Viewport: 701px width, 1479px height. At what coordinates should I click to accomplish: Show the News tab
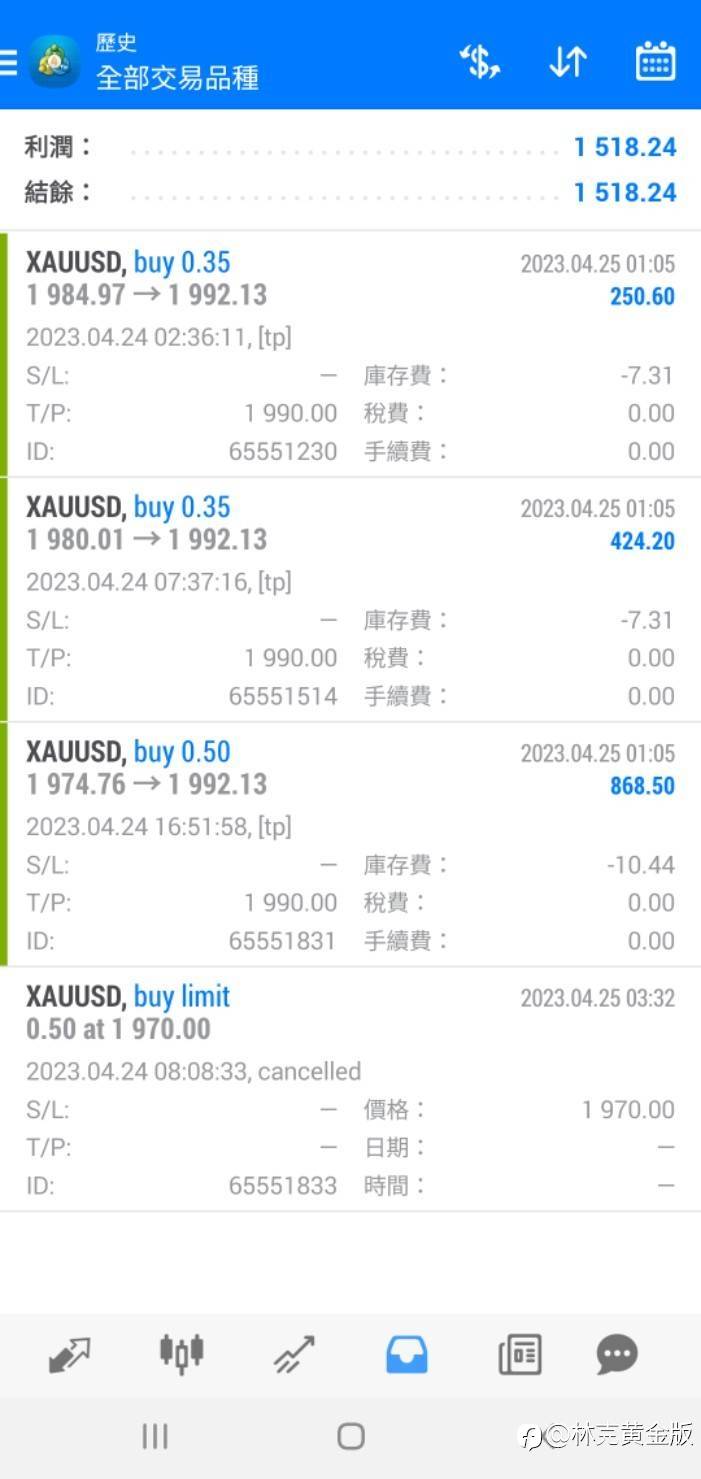520,1354
